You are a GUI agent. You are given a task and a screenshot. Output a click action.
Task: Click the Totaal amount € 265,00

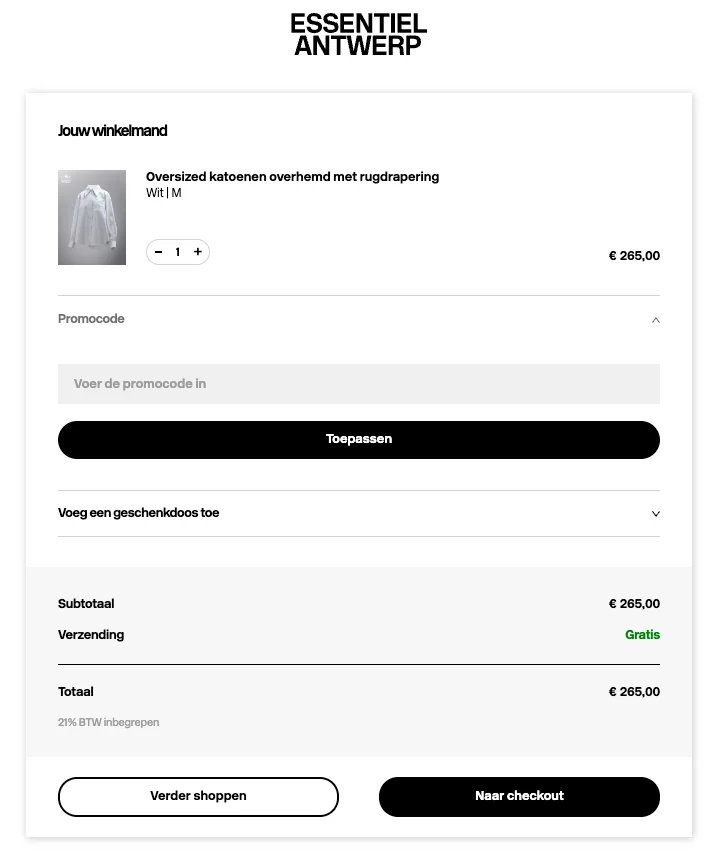pos(634,691)
